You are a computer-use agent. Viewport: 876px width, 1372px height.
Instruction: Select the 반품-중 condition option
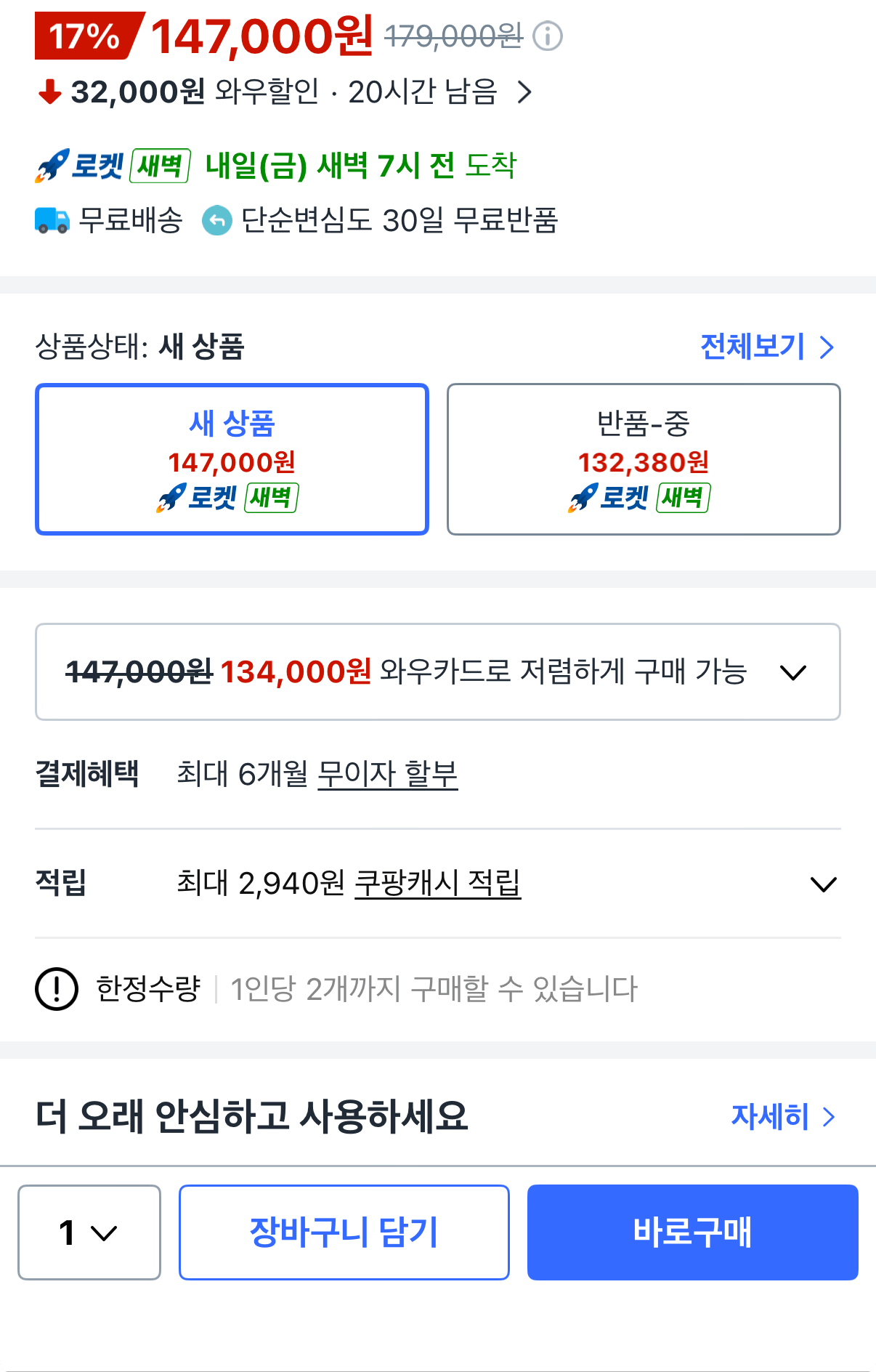pos(644,459)
